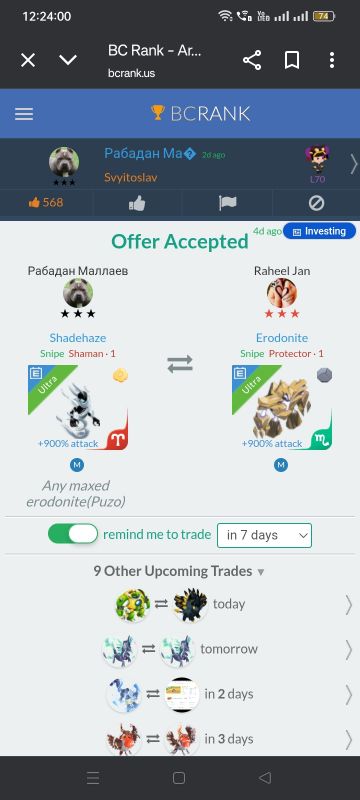This screenshot has height=800, width=360.
Task: Open the Shadehaze monster link
Action: point(78,338)
